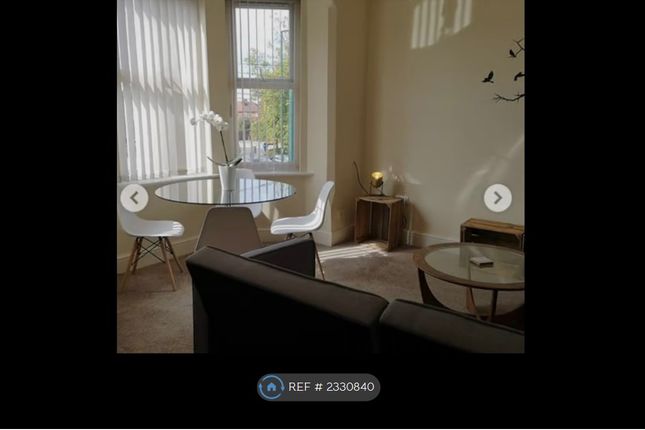Tap the REF # 2330840 badge
Screen dimensions: 645x430
(x=318, y=387)
